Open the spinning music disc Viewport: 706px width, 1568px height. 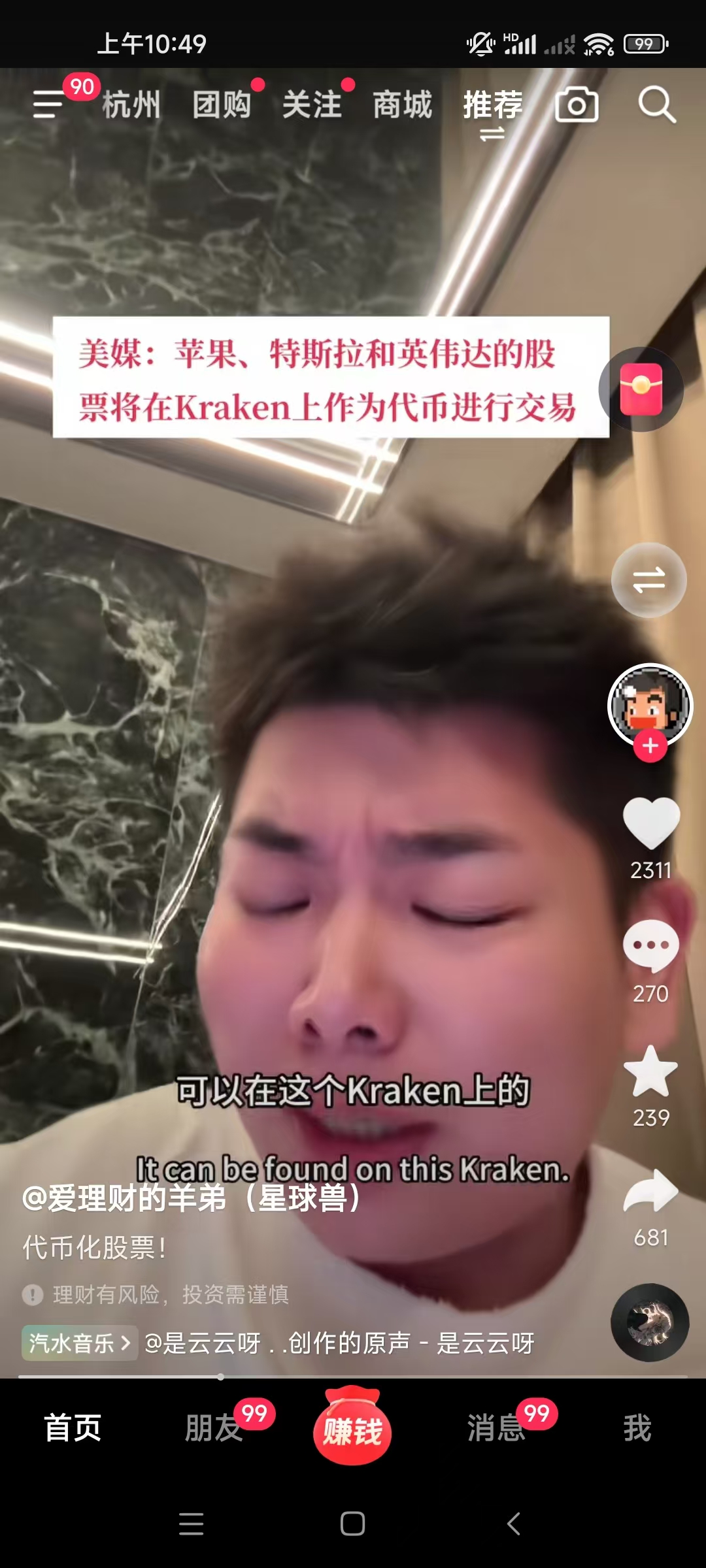coord(650,1322)
